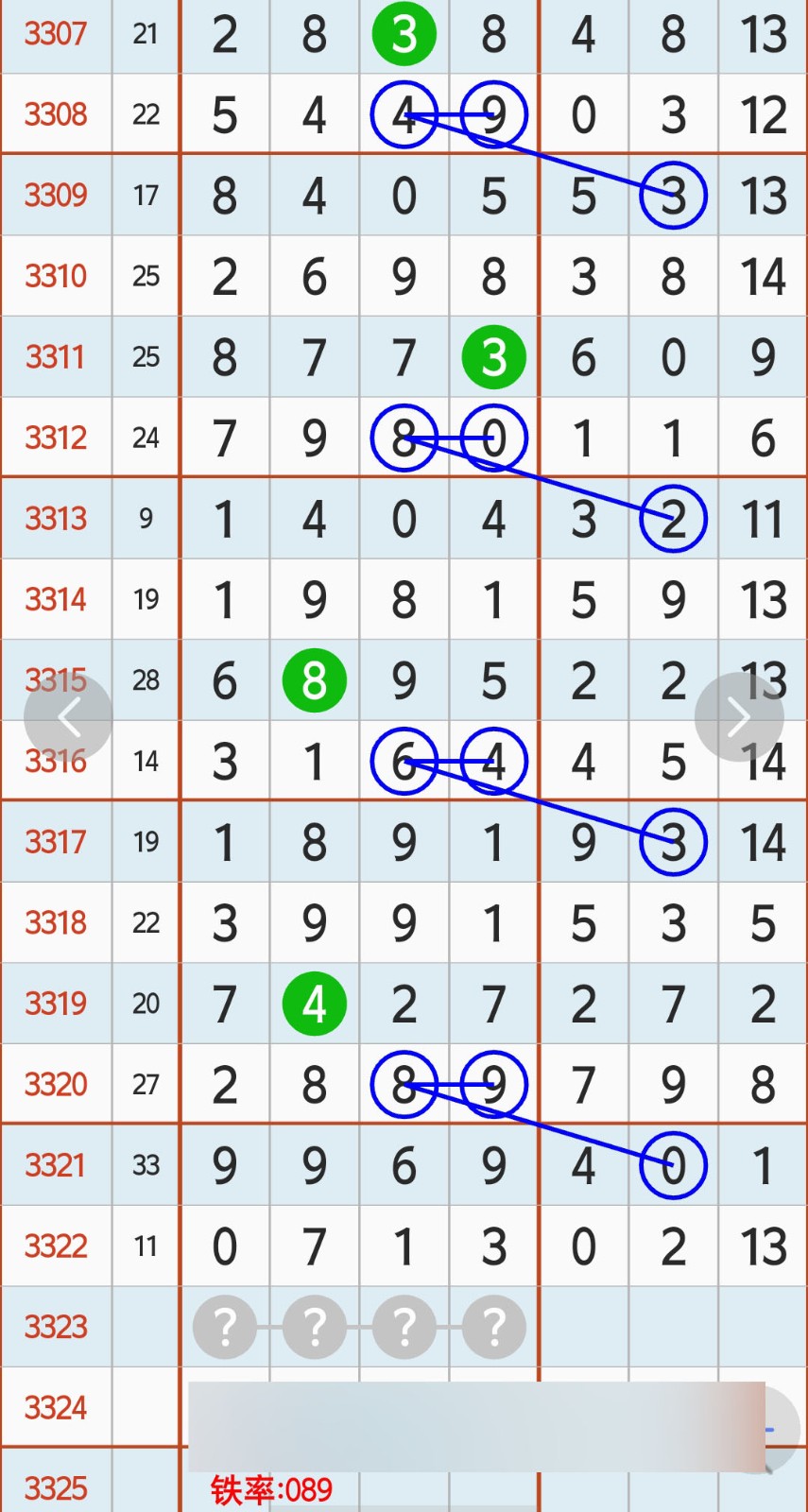The image size is (808, 1512).
Task: Click the green circled 3 in row 3311
Action: coord(492,356)
